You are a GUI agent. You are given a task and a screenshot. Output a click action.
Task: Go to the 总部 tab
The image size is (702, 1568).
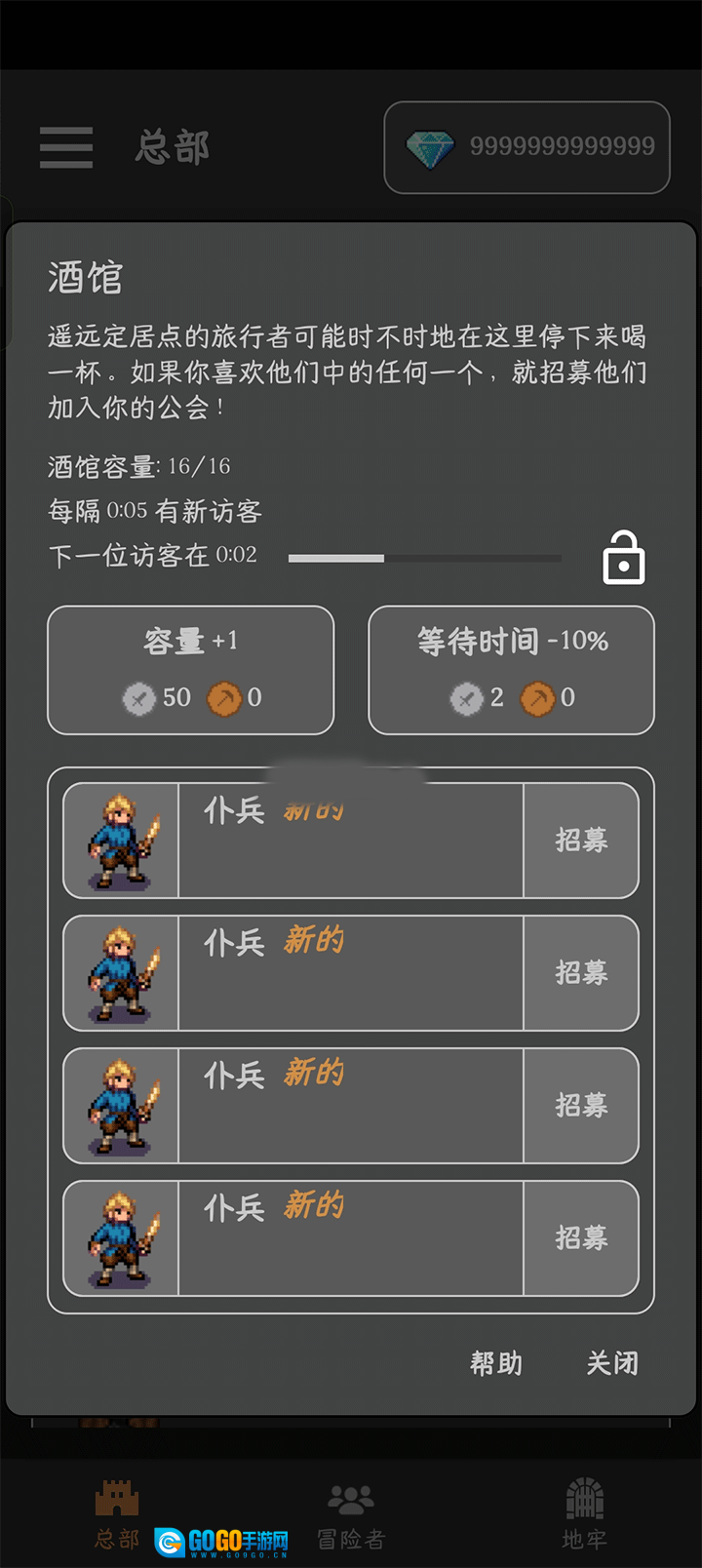click(117, 1516)
